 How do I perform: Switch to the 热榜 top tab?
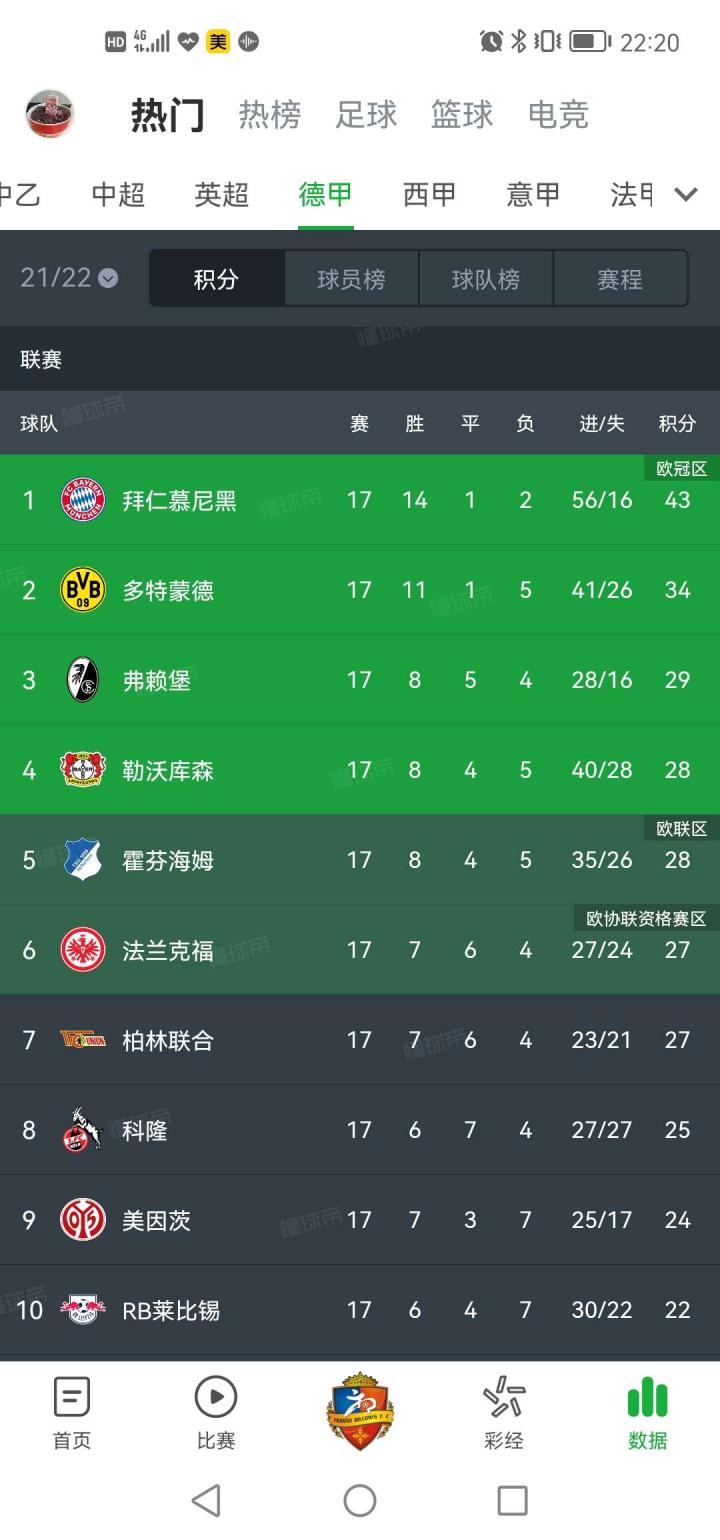(x=269, y=115)
